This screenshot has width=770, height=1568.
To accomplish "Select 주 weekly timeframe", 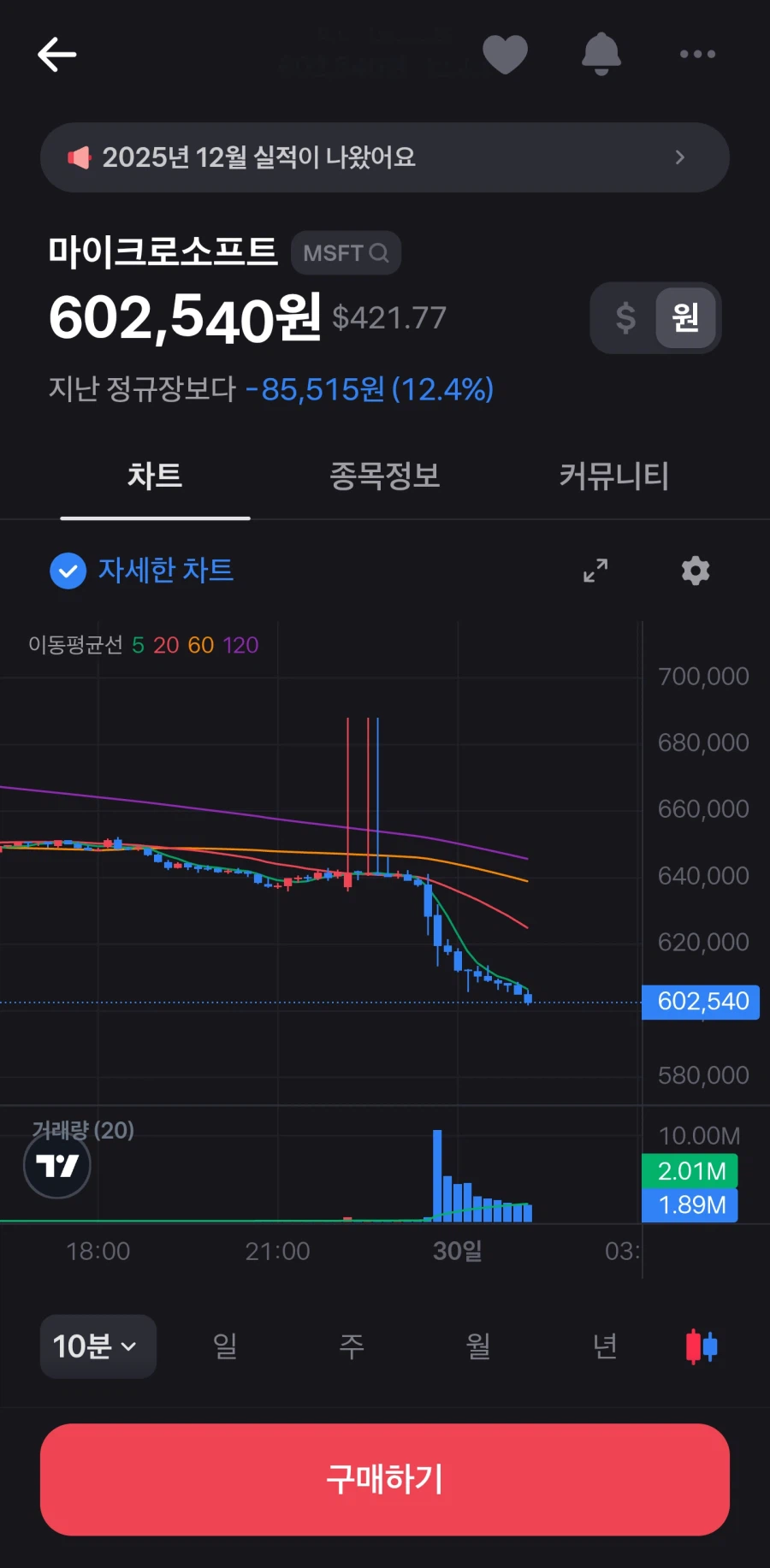I will tap(352, 1346).
